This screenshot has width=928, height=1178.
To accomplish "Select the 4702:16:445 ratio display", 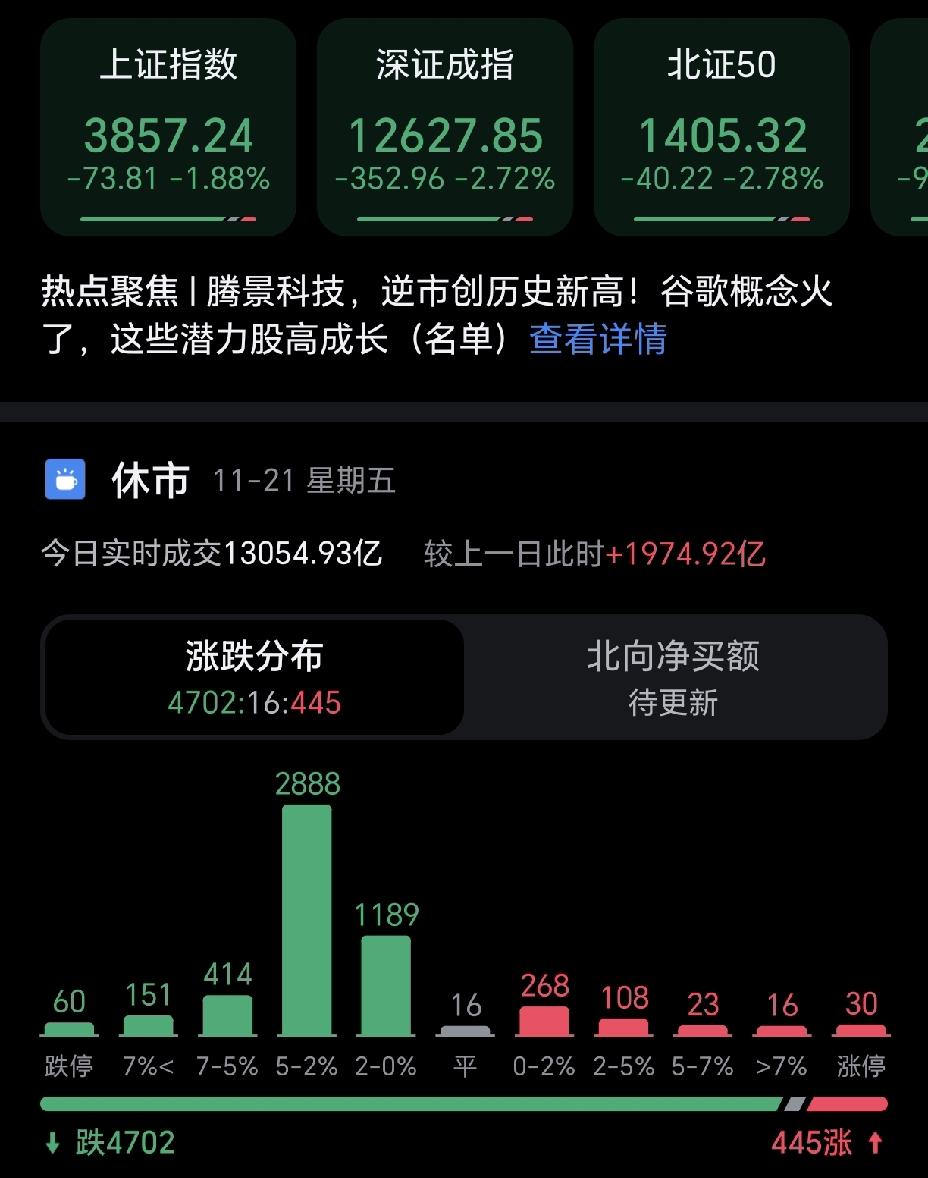I will coord(252,701).
